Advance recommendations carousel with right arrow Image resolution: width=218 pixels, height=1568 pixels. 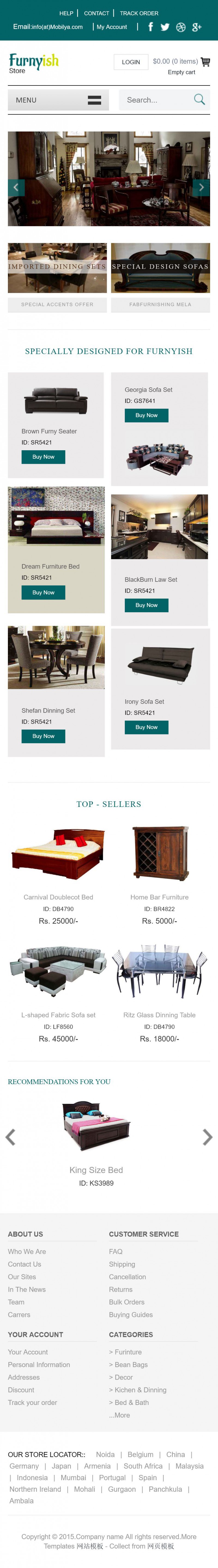coord(207,1137)
